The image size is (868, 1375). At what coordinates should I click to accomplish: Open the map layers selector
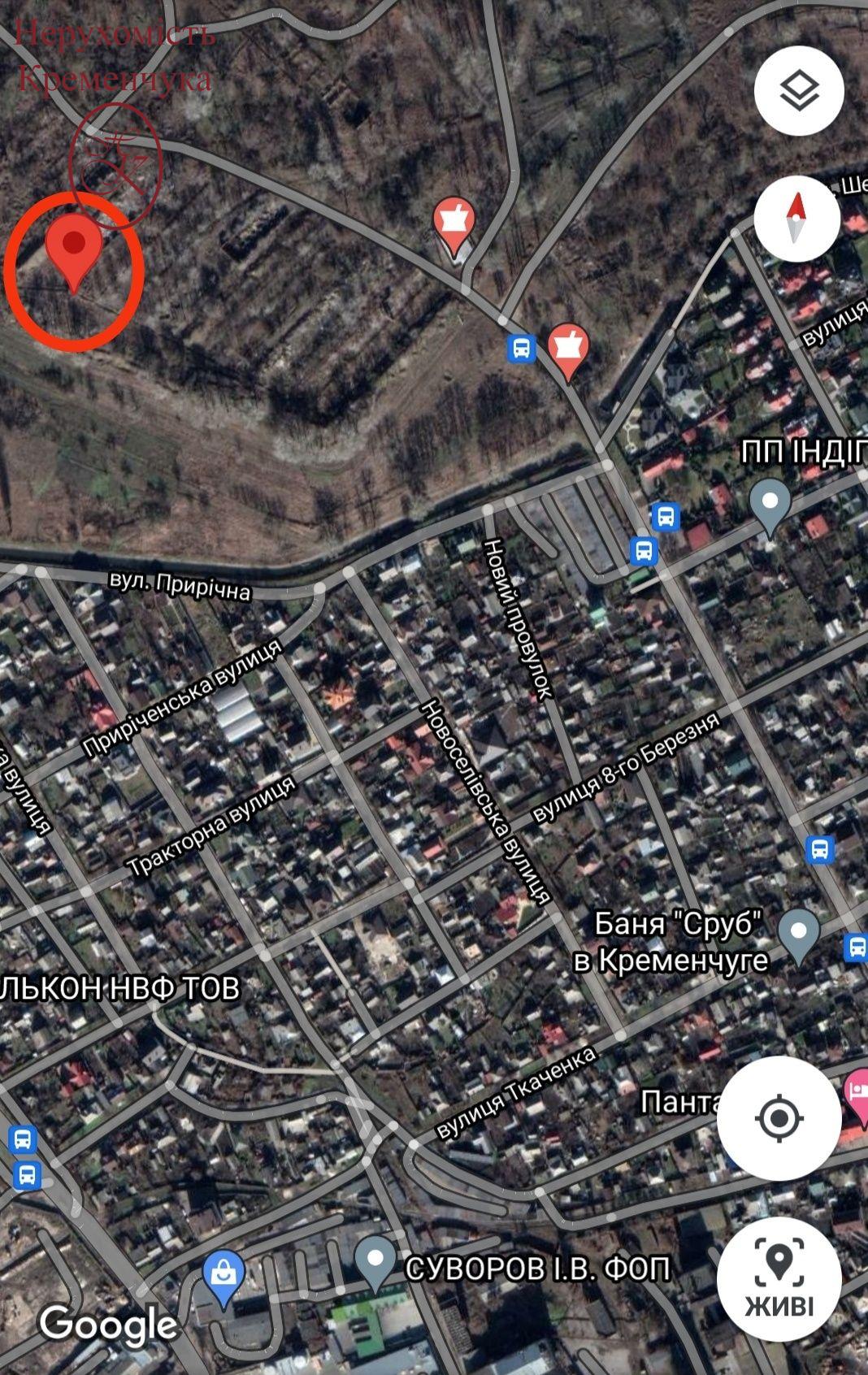tap(799, 90)
